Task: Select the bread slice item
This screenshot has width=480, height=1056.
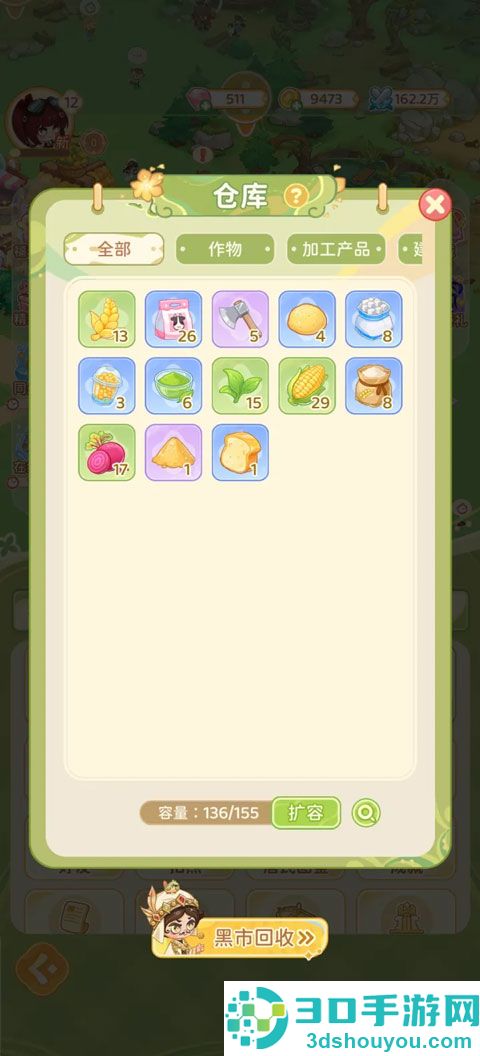Action: pos(240,453)
